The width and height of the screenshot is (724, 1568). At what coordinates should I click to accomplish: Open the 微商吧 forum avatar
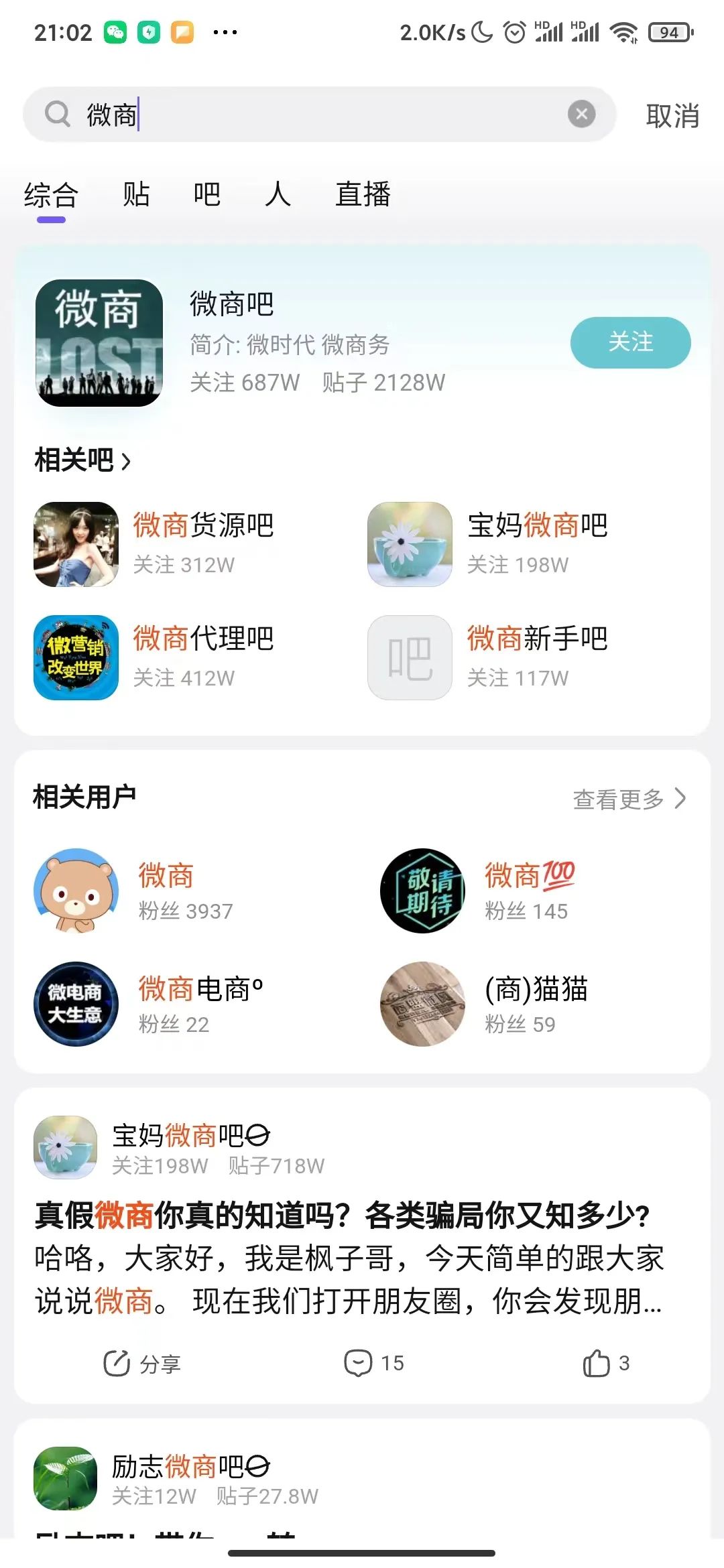pyautogui.click(x=99, y=344)
